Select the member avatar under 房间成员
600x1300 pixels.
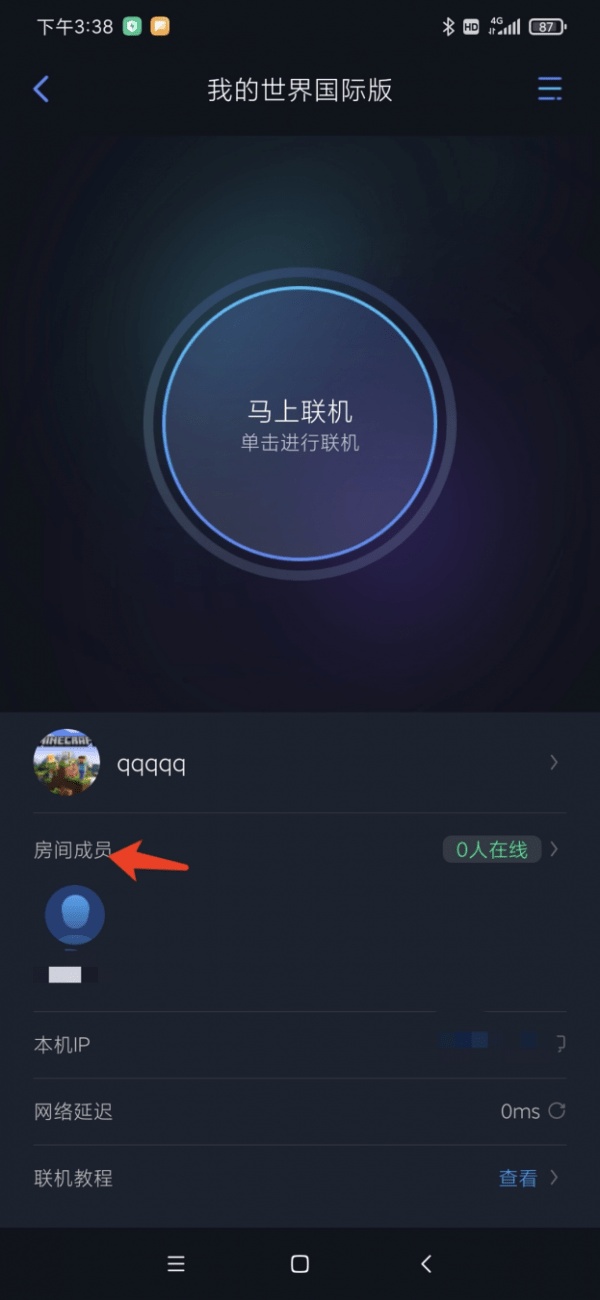pyautogui.click(x=74, y=914)
